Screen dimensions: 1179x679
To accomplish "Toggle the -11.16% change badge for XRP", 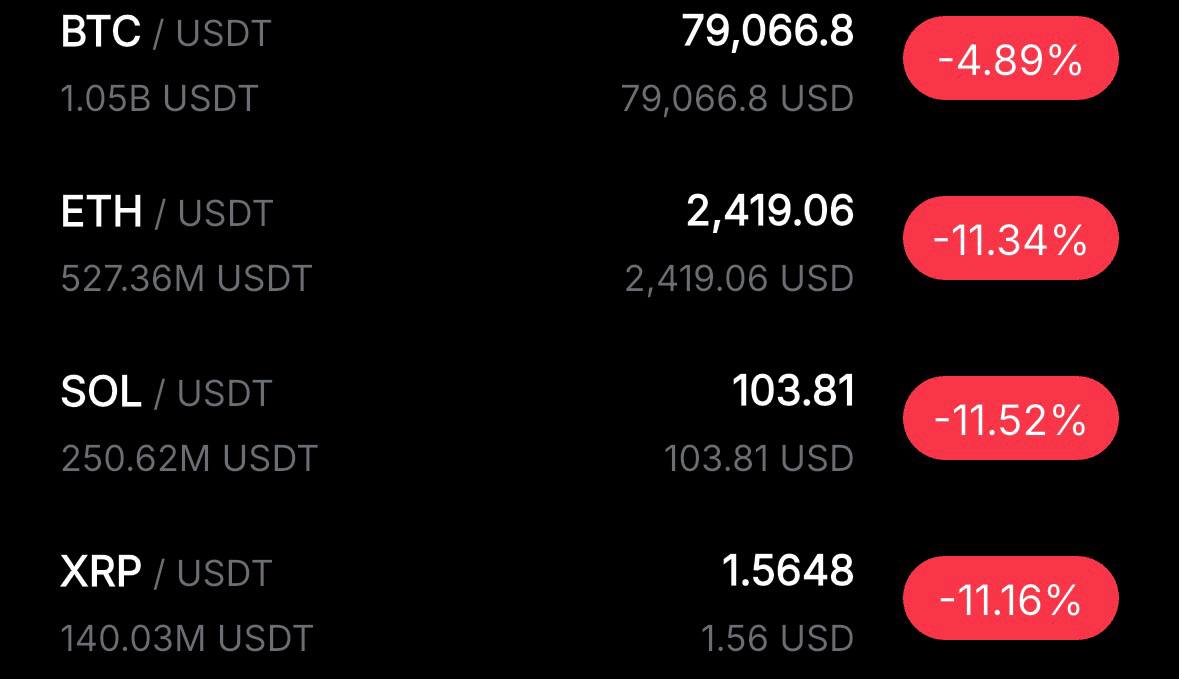I will click(x=1010, y=599).
